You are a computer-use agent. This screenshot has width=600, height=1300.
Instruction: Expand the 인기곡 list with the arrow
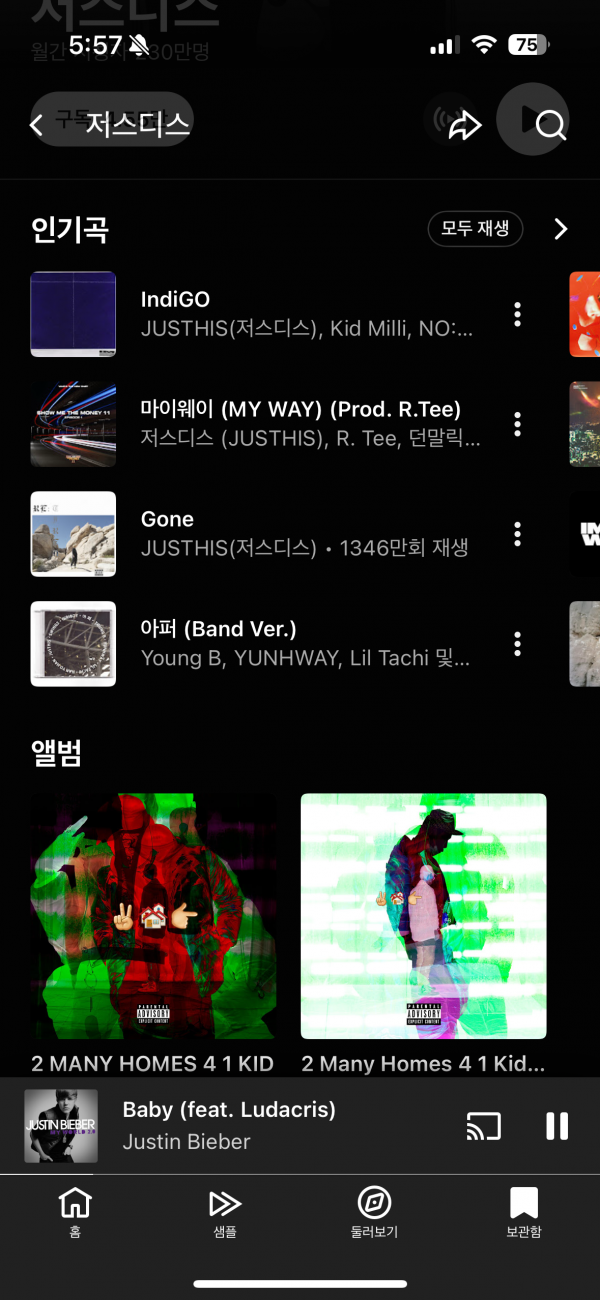[x=561, y=229]
